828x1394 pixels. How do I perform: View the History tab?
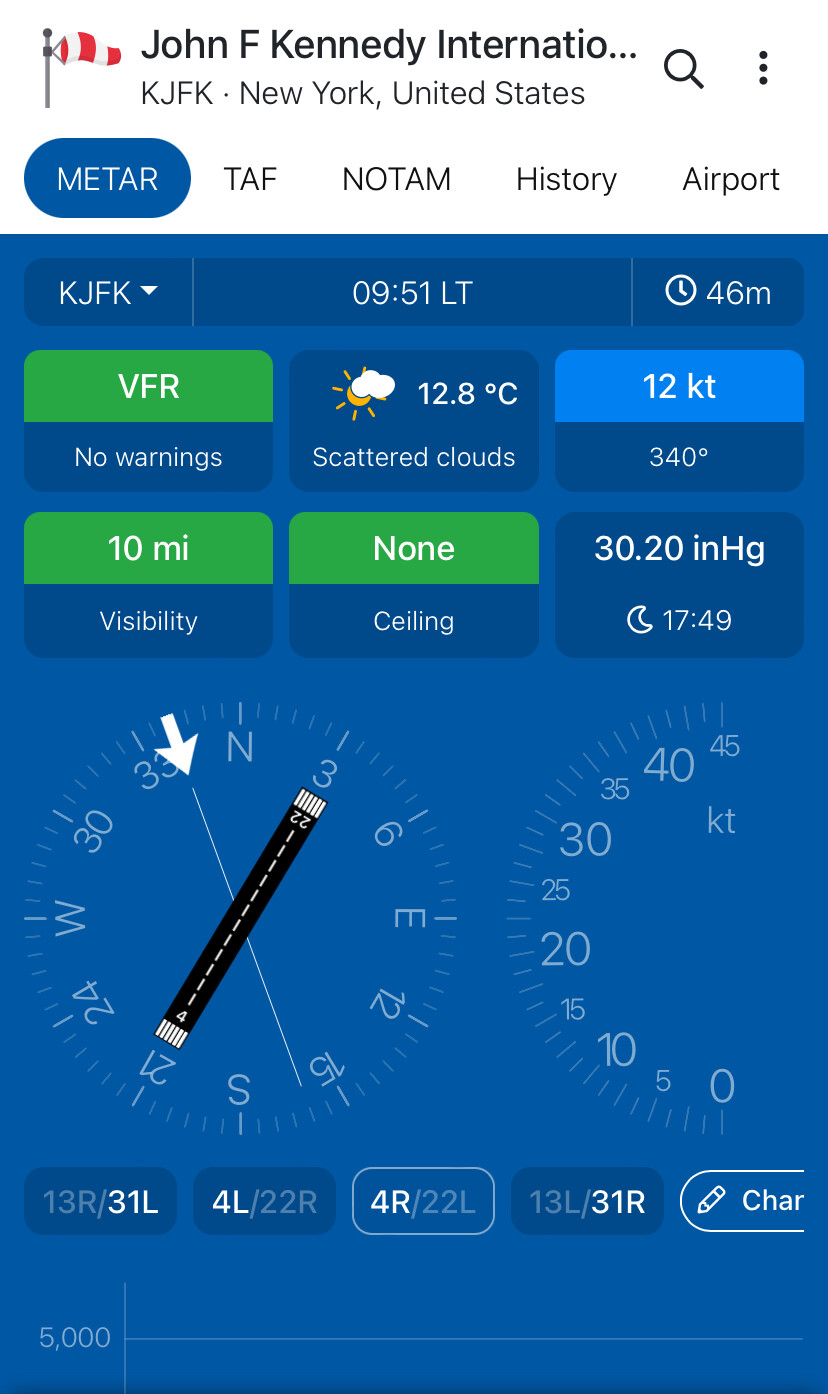[x=566, y=179]
